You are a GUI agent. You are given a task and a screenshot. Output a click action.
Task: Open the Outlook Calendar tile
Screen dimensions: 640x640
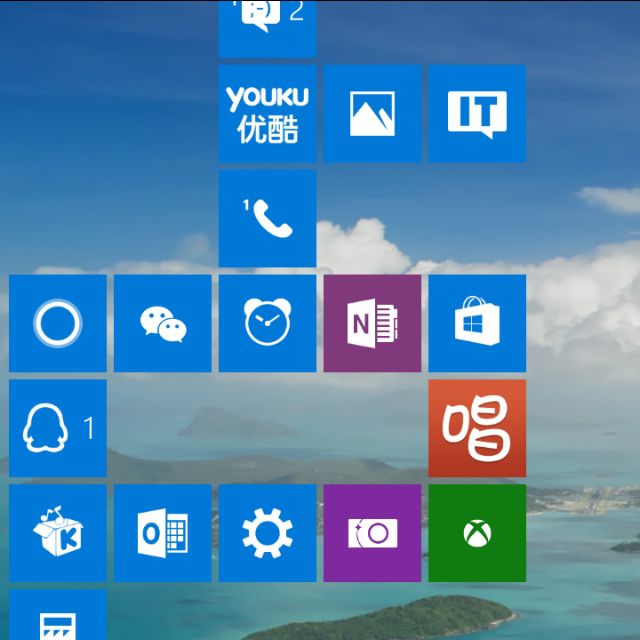click(162, 533)
